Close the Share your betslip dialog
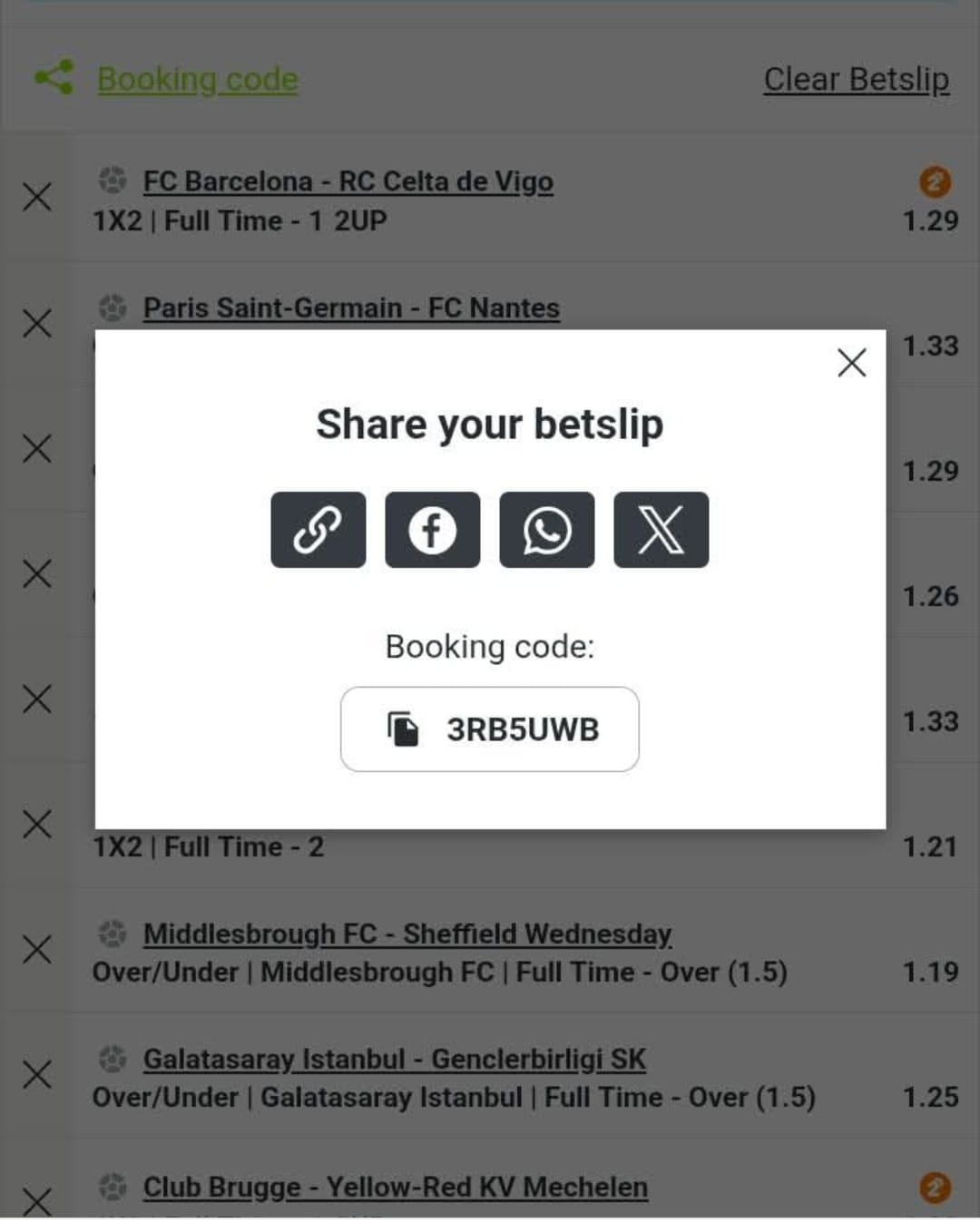Image resolution: width=980 pixels, height=1223 pixels. [x=851, y=363]
